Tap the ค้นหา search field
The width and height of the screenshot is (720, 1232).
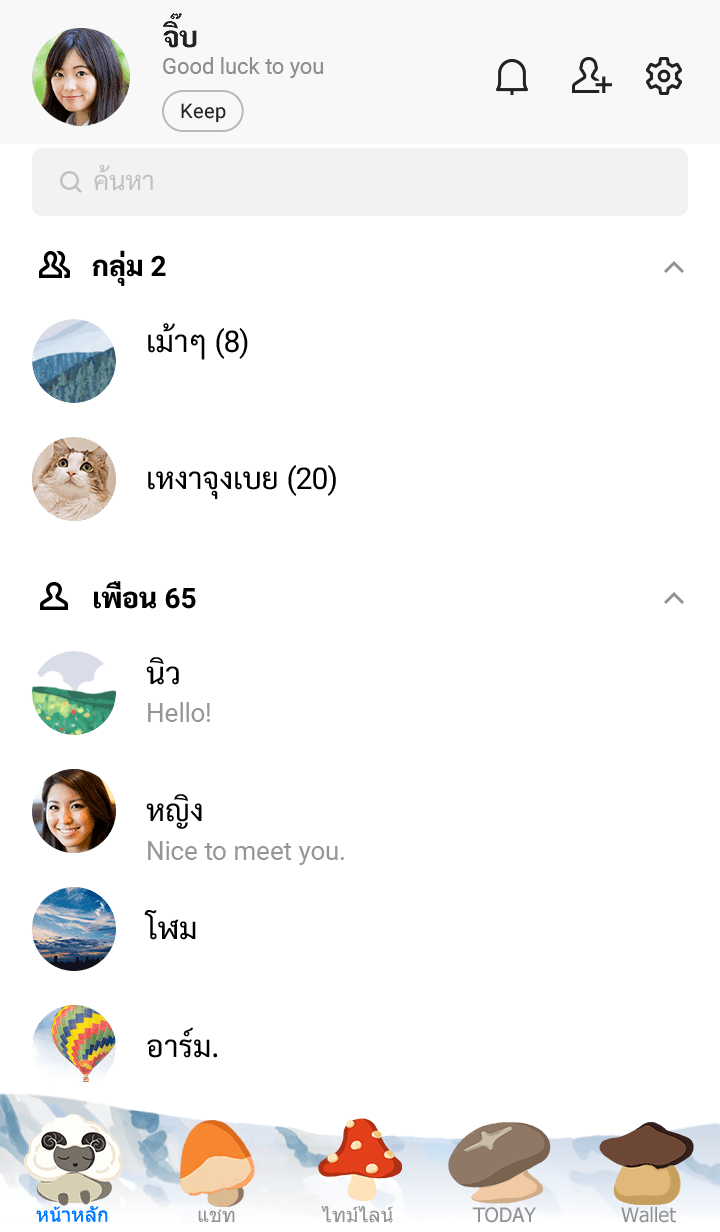[x=360, y=182]
